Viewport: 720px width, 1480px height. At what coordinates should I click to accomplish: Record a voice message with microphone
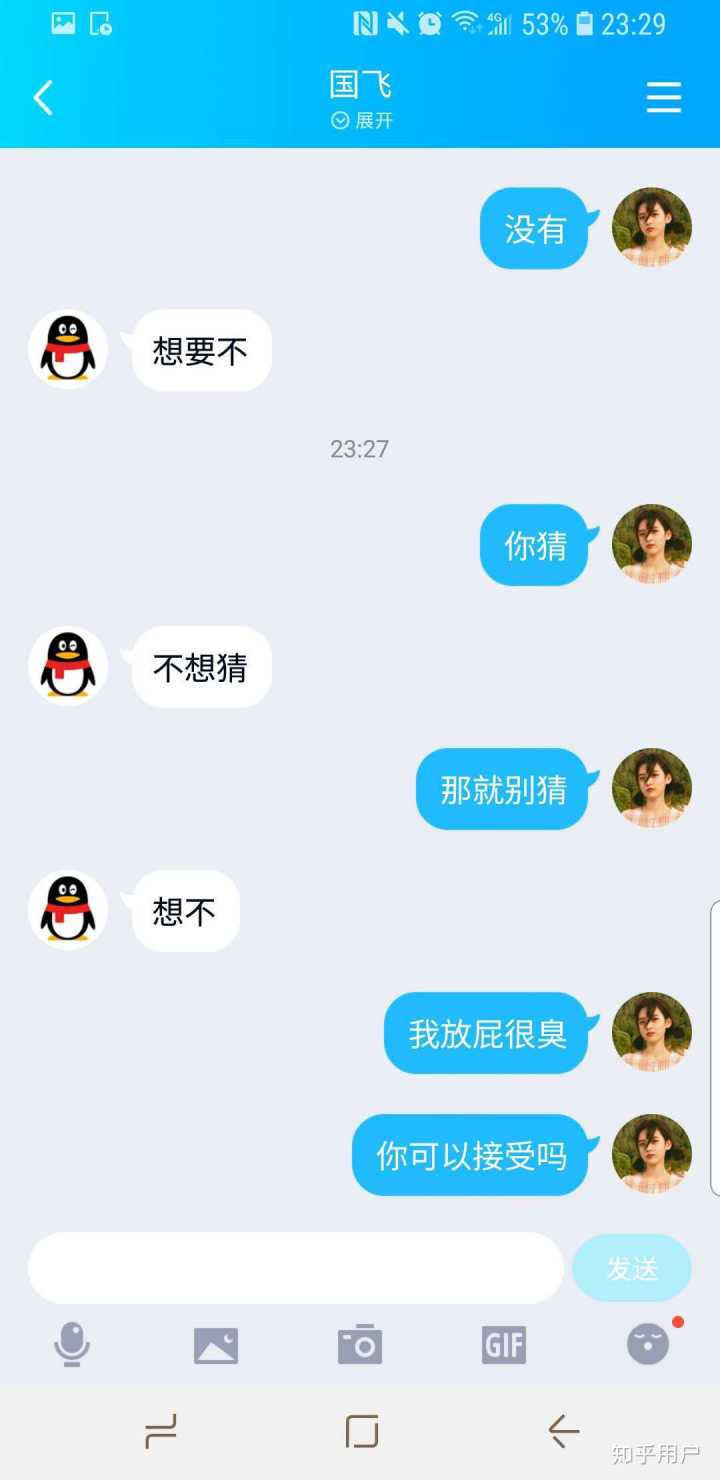click(71, 1344)
